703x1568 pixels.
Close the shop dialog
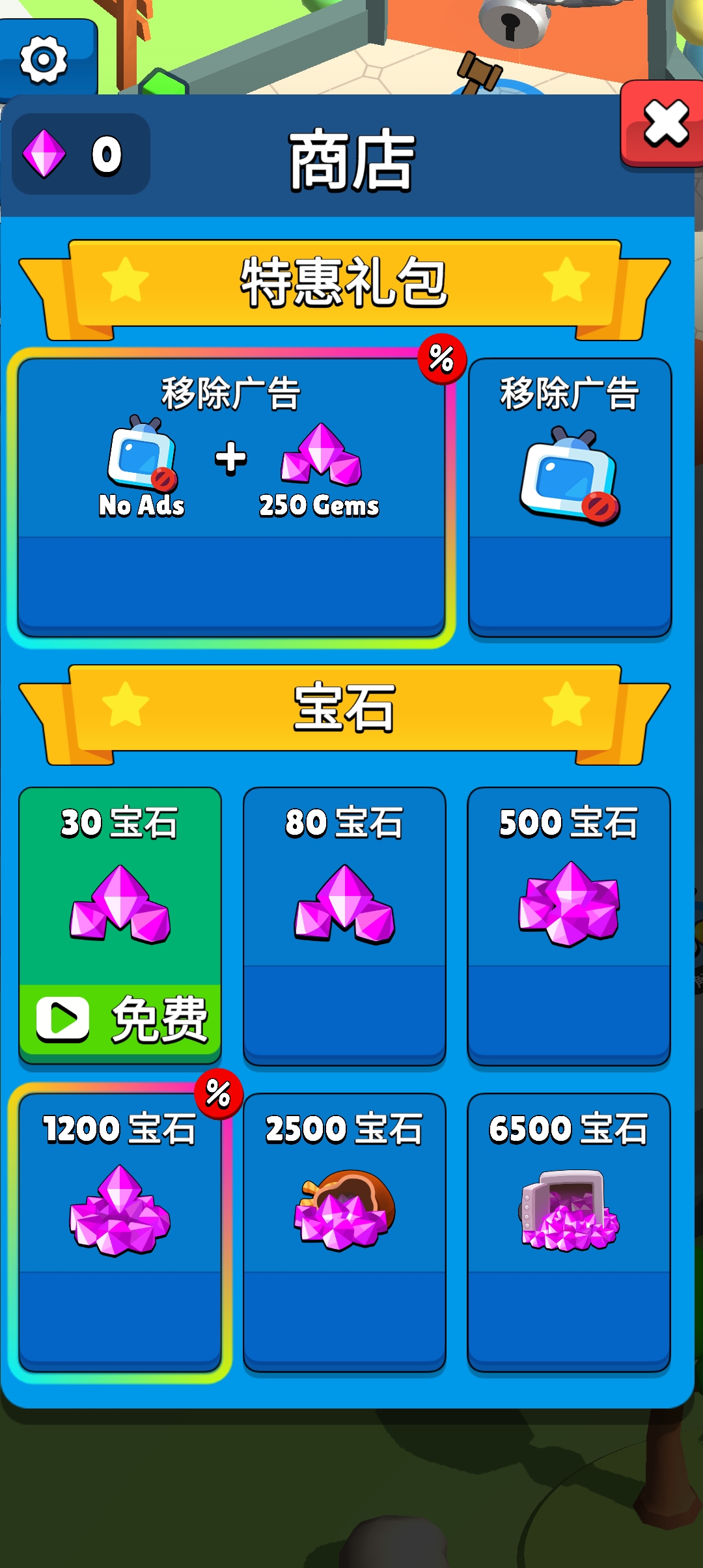[x=664, y=124]
